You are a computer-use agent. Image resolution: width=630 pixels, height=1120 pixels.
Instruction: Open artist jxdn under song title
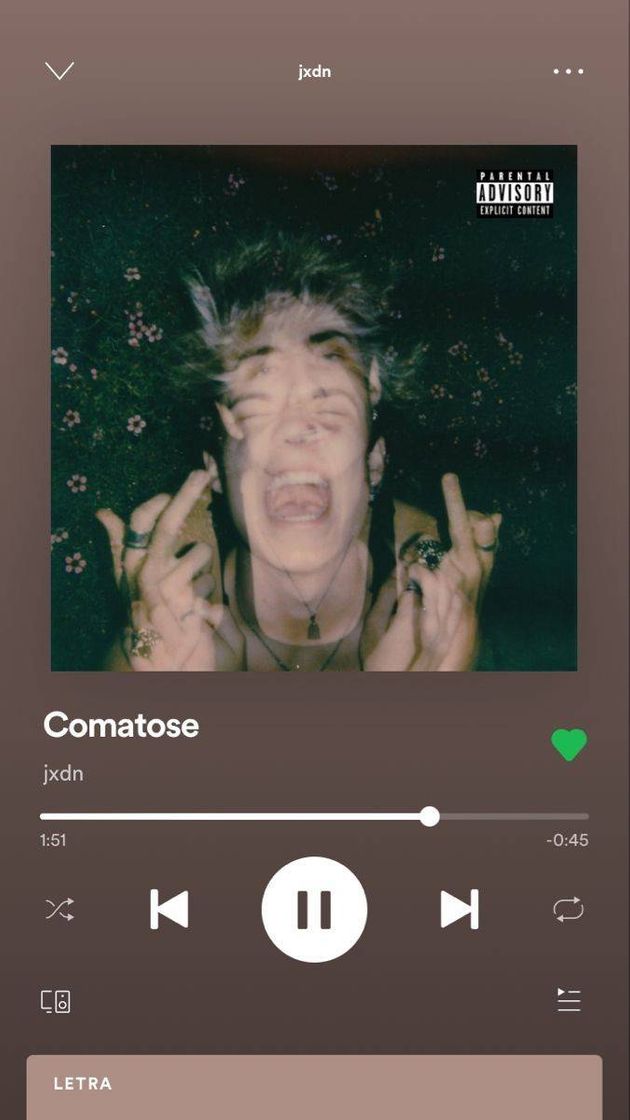click(x=63, y=773)
